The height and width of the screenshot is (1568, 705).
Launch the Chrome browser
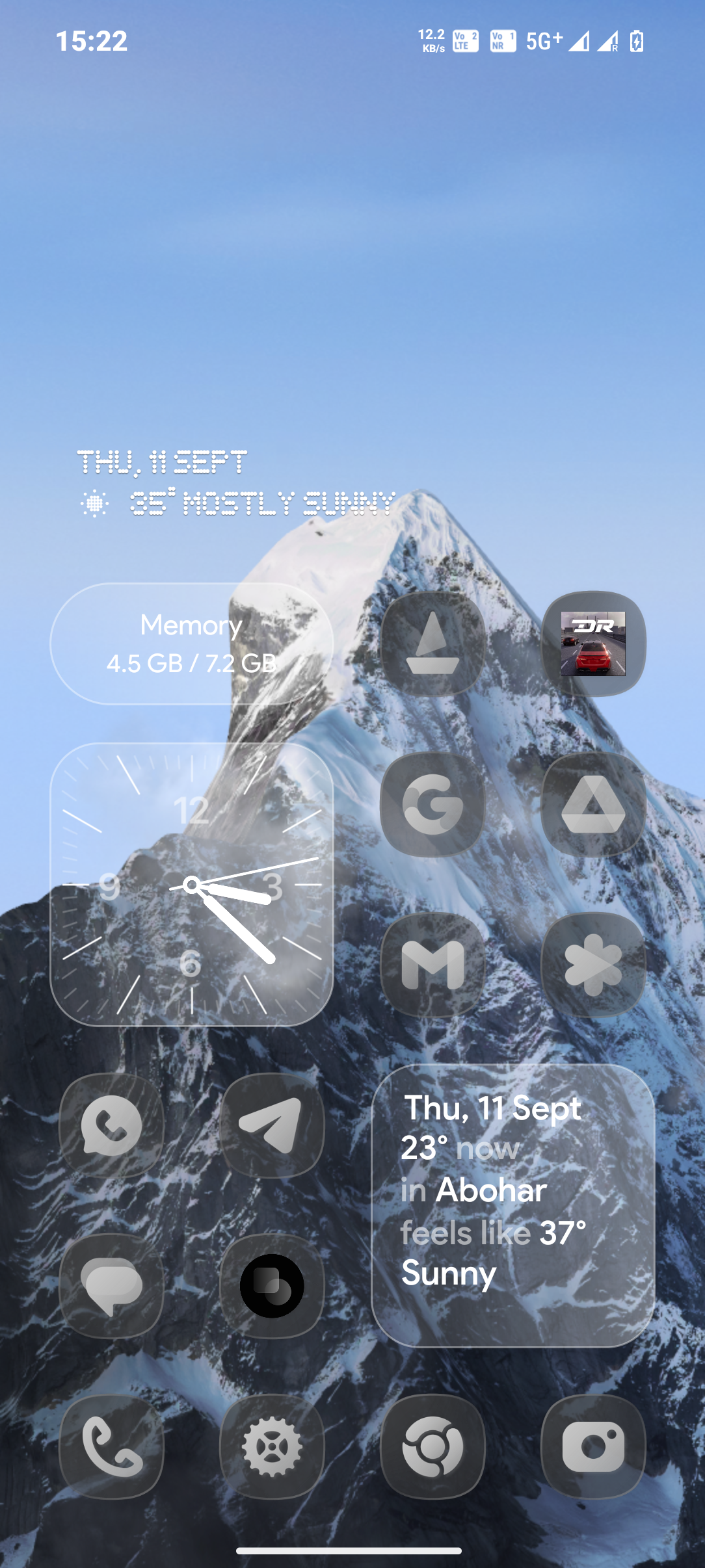[432, 1446]
